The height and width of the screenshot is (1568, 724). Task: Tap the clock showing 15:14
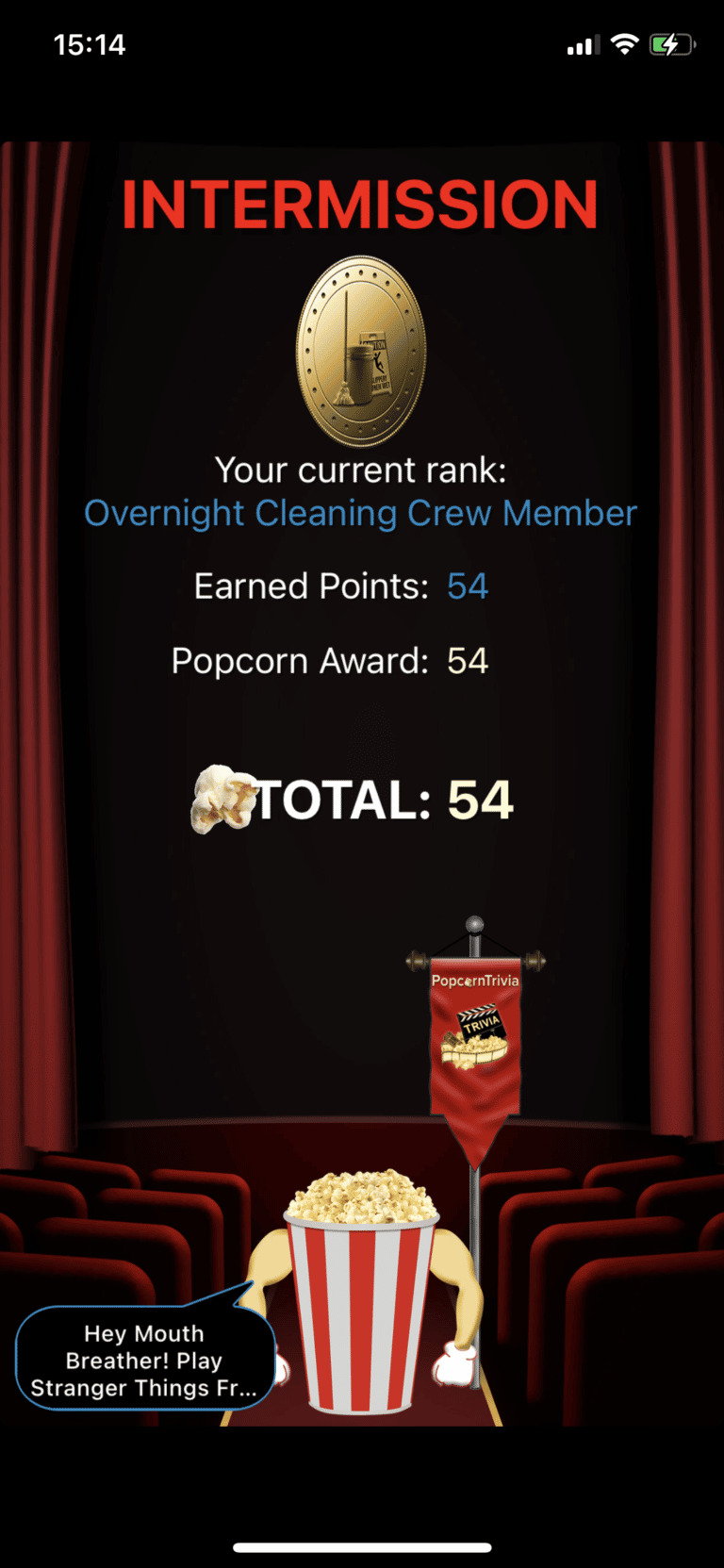point(90,43)
